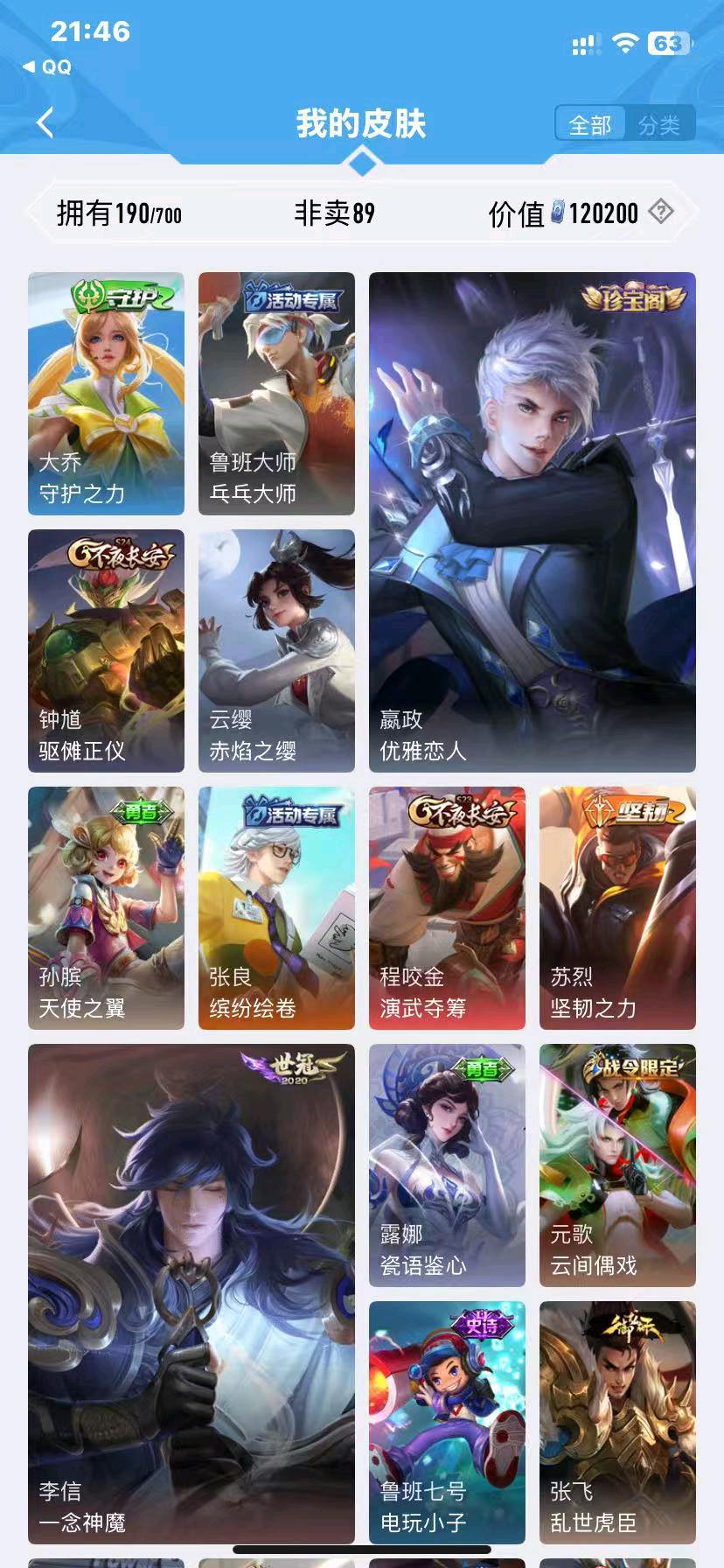Image resolution: width=724 pixels, height=1568 pixels.
Task: Open 鲁班大师 乒乓大师 skin card
Action: (x=276, y=393)
